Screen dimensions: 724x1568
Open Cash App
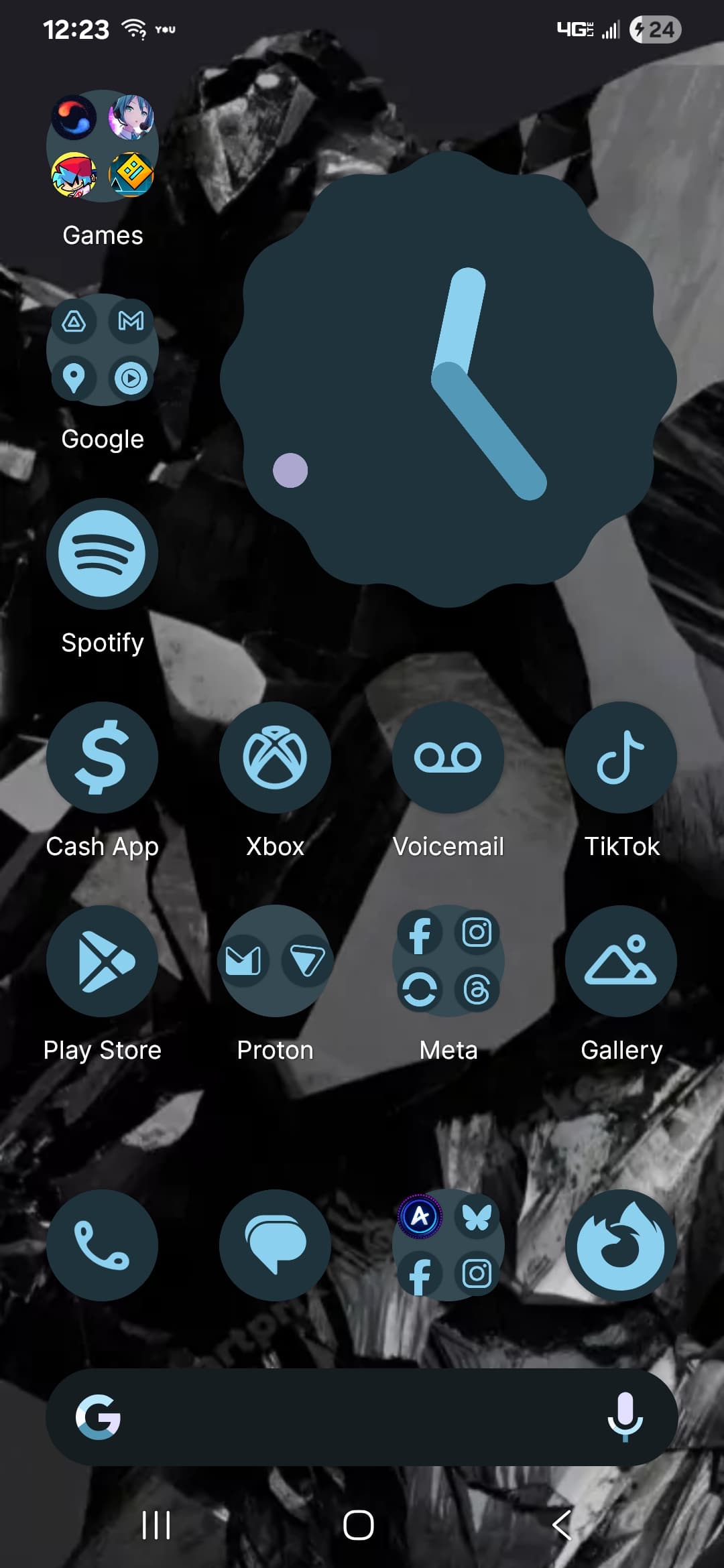tap(103, 757)
